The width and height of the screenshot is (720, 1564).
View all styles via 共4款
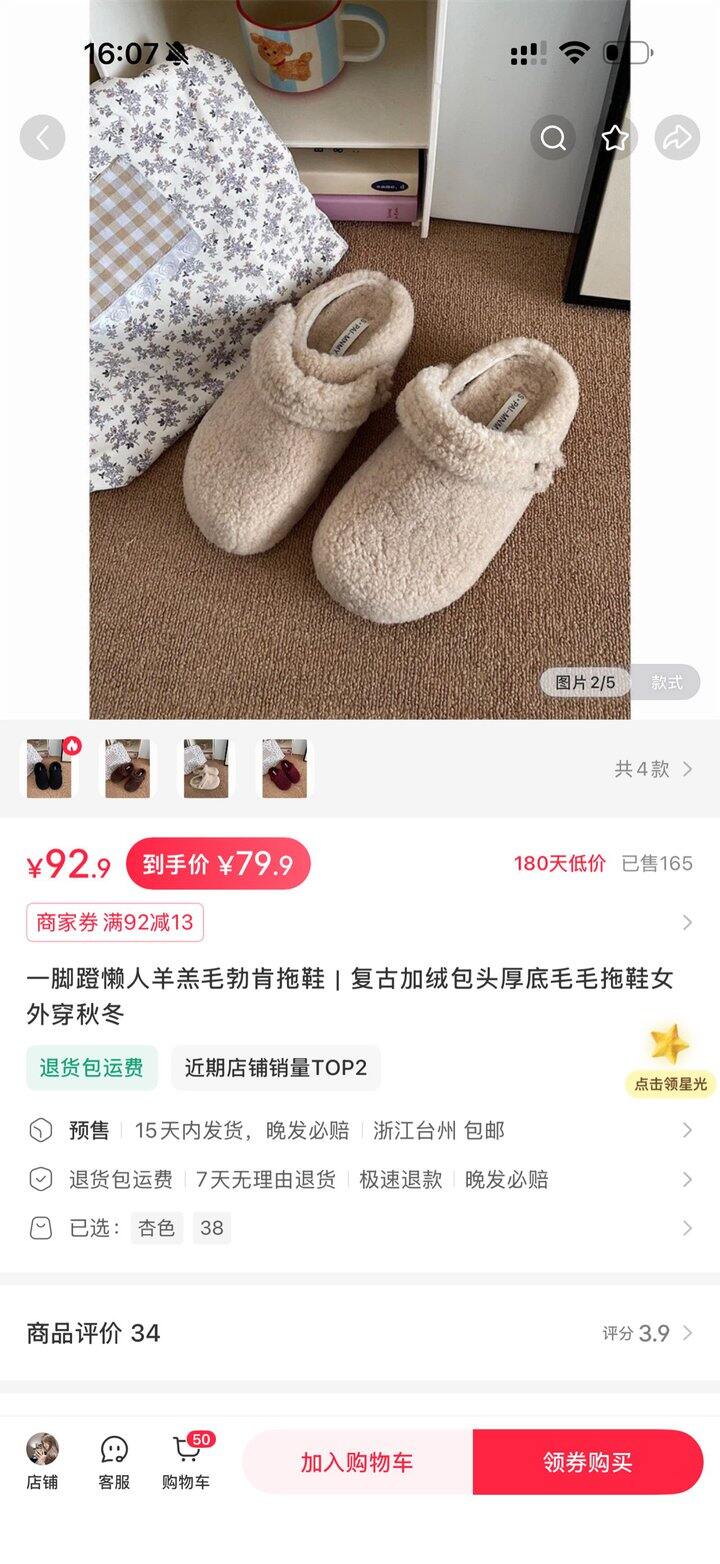click(x=653, y=769)
